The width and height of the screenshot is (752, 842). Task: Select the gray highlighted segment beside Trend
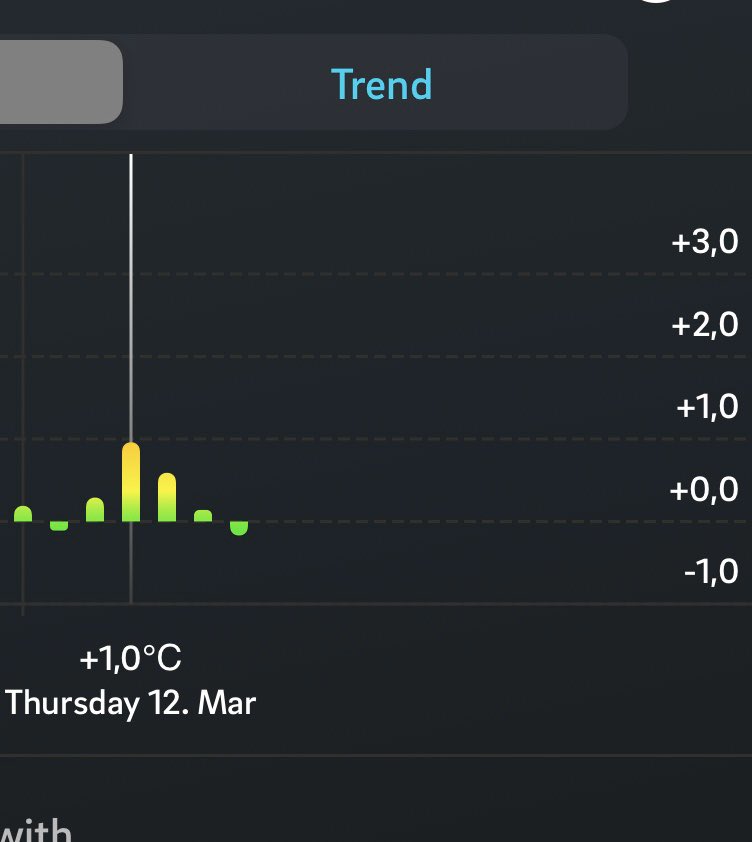(58, 82)
